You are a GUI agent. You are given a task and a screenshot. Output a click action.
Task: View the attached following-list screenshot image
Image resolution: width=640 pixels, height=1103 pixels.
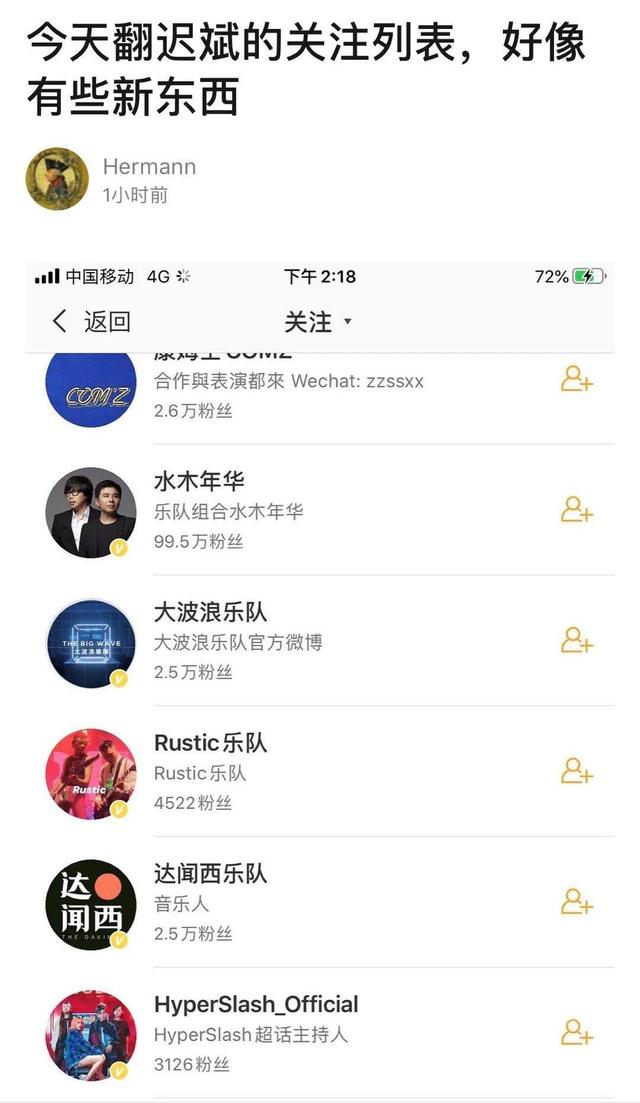click(x=320, y=680)
